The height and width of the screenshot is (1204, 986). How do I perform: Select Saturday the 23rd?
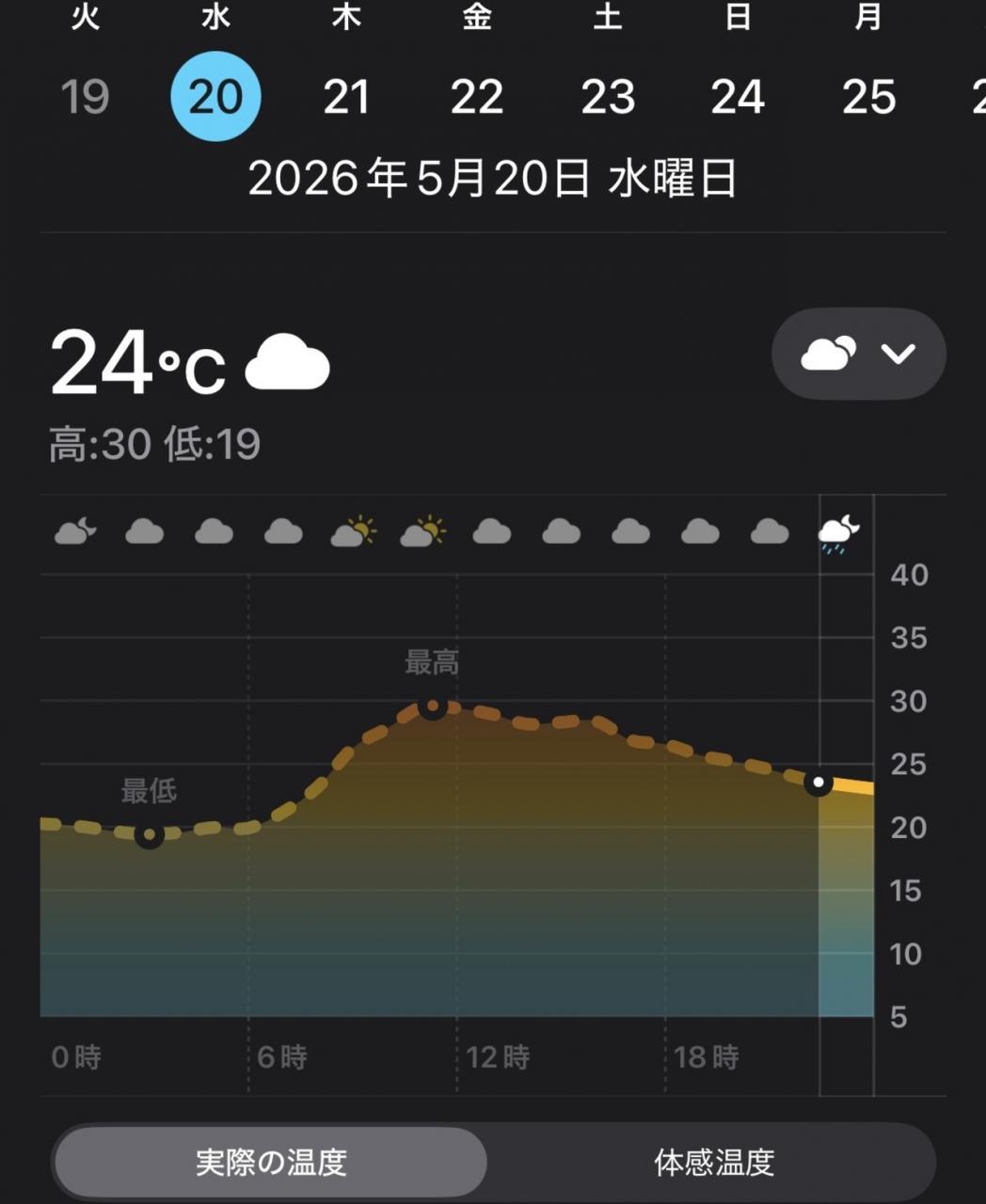[608, 96]
